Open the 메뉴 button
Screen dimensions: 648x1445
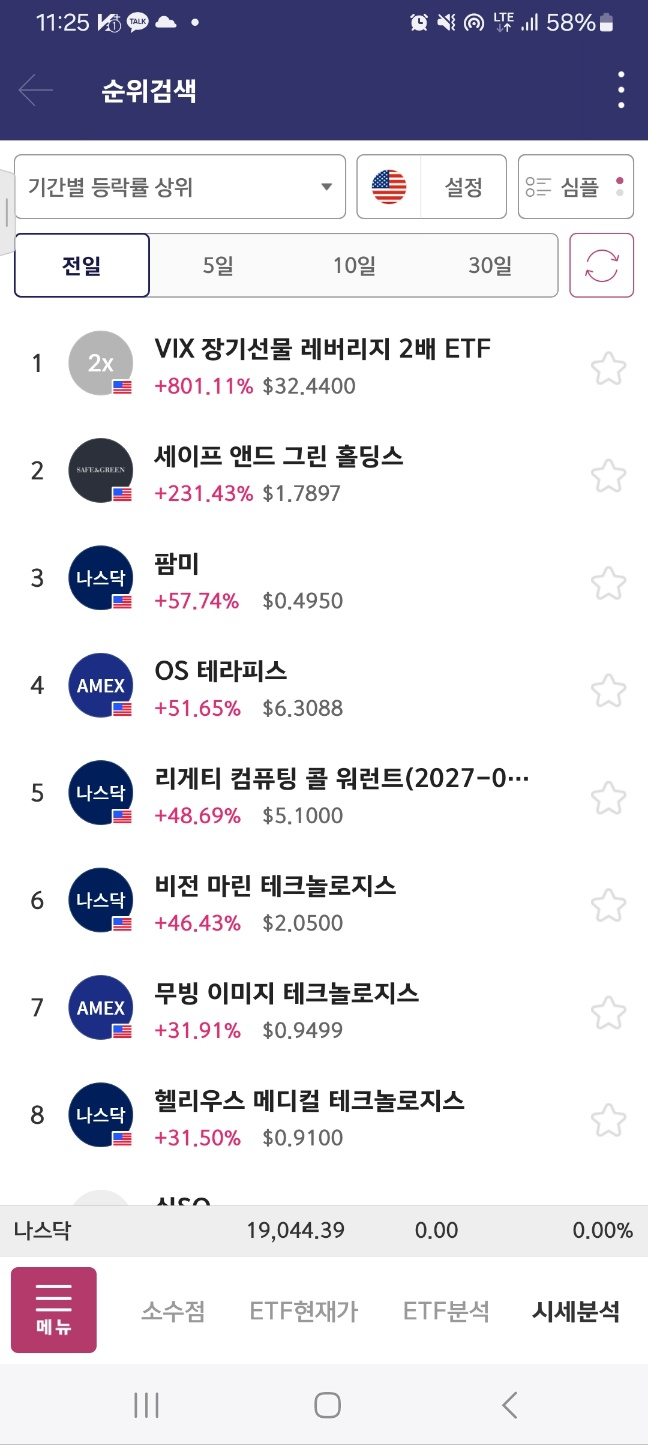[x=54, y=1310]
